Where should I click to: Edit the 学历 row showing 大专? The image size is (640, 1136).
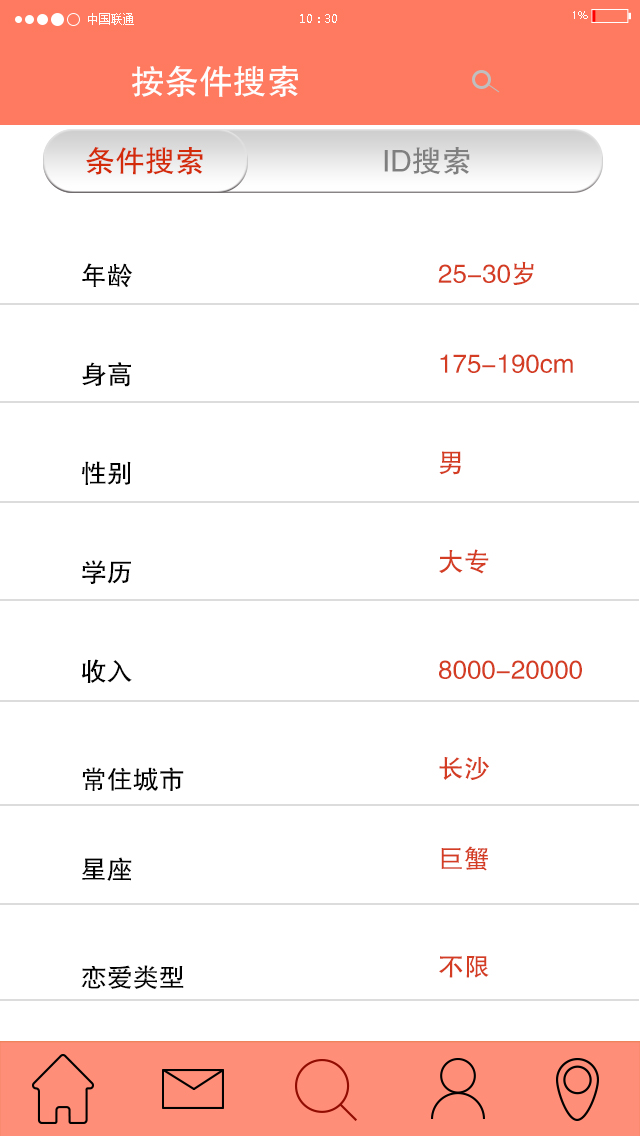coord(320,552)
